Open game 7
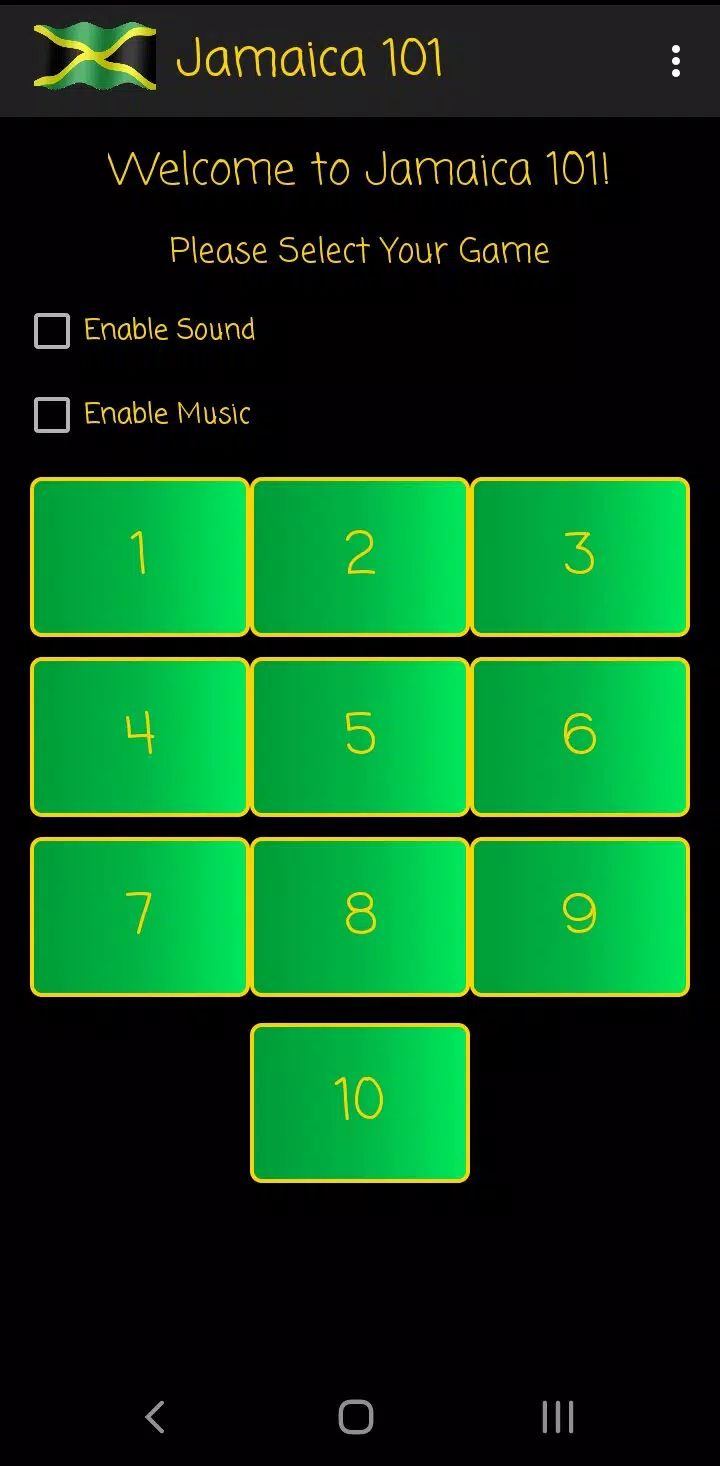 coord(140,917)
